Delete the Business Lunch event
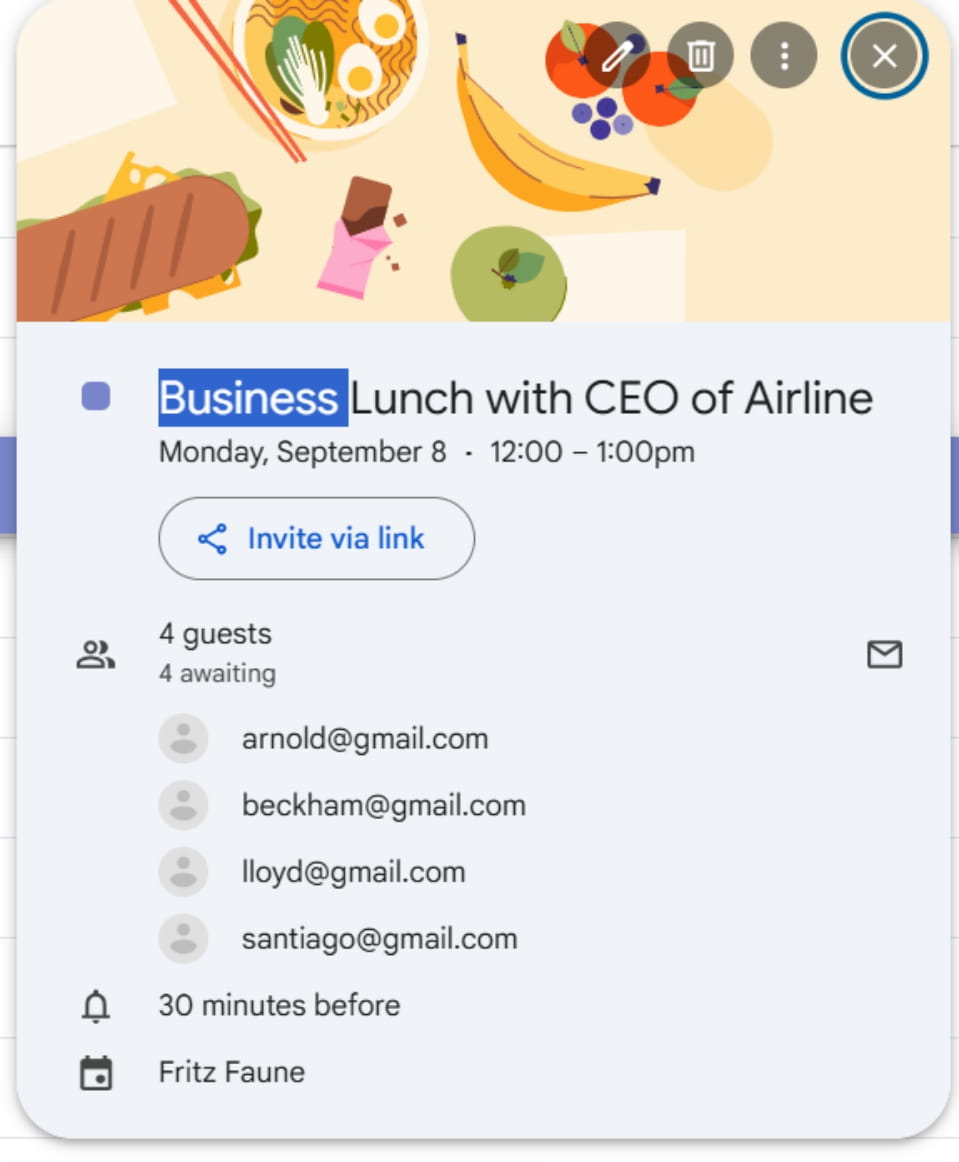The height and width of the screenshot is (1162, 959). click(701, 56)
